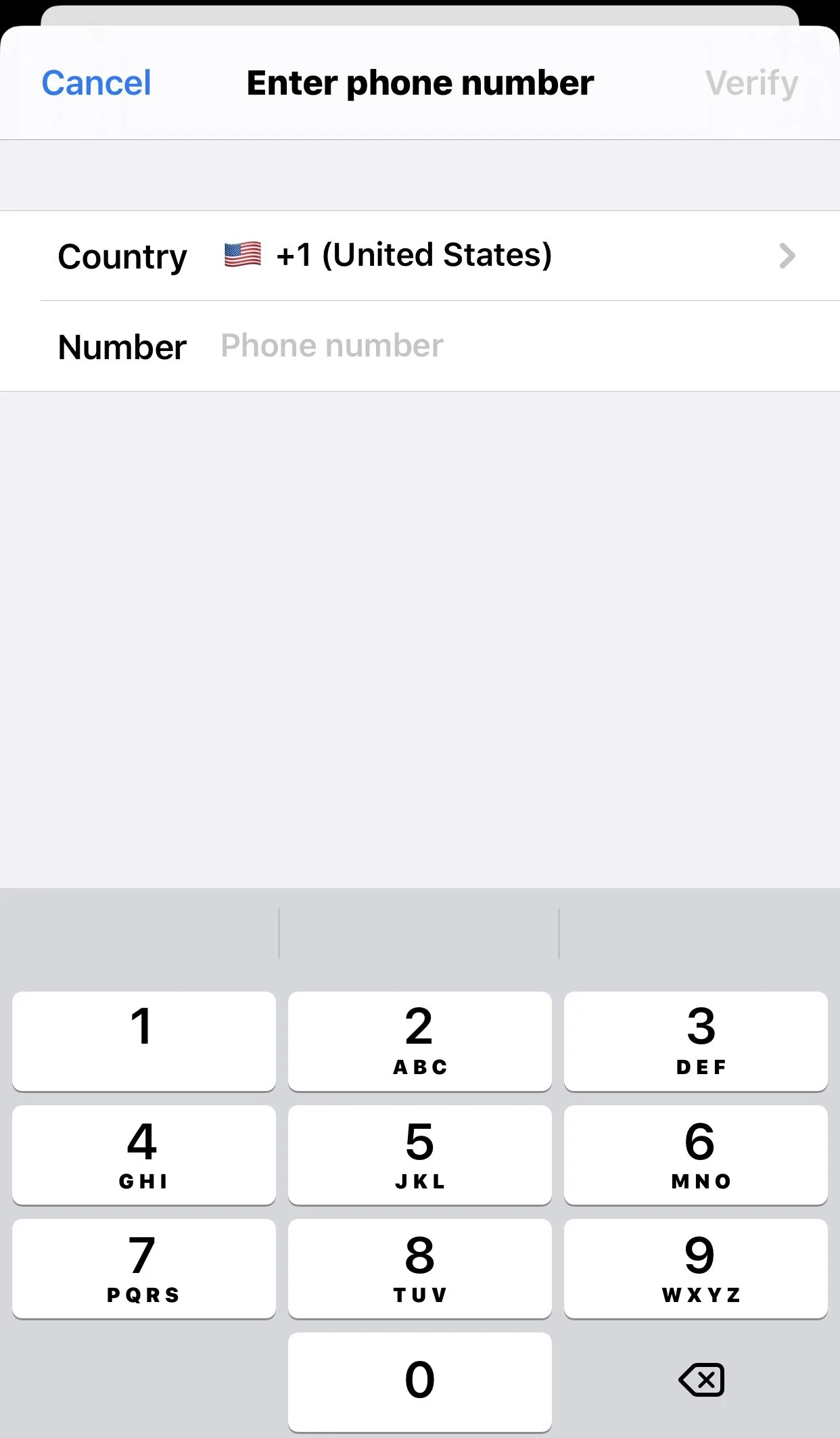The image size is (840, 1438).
Task: Cancel entering the phone number
Action: [96, 83]
